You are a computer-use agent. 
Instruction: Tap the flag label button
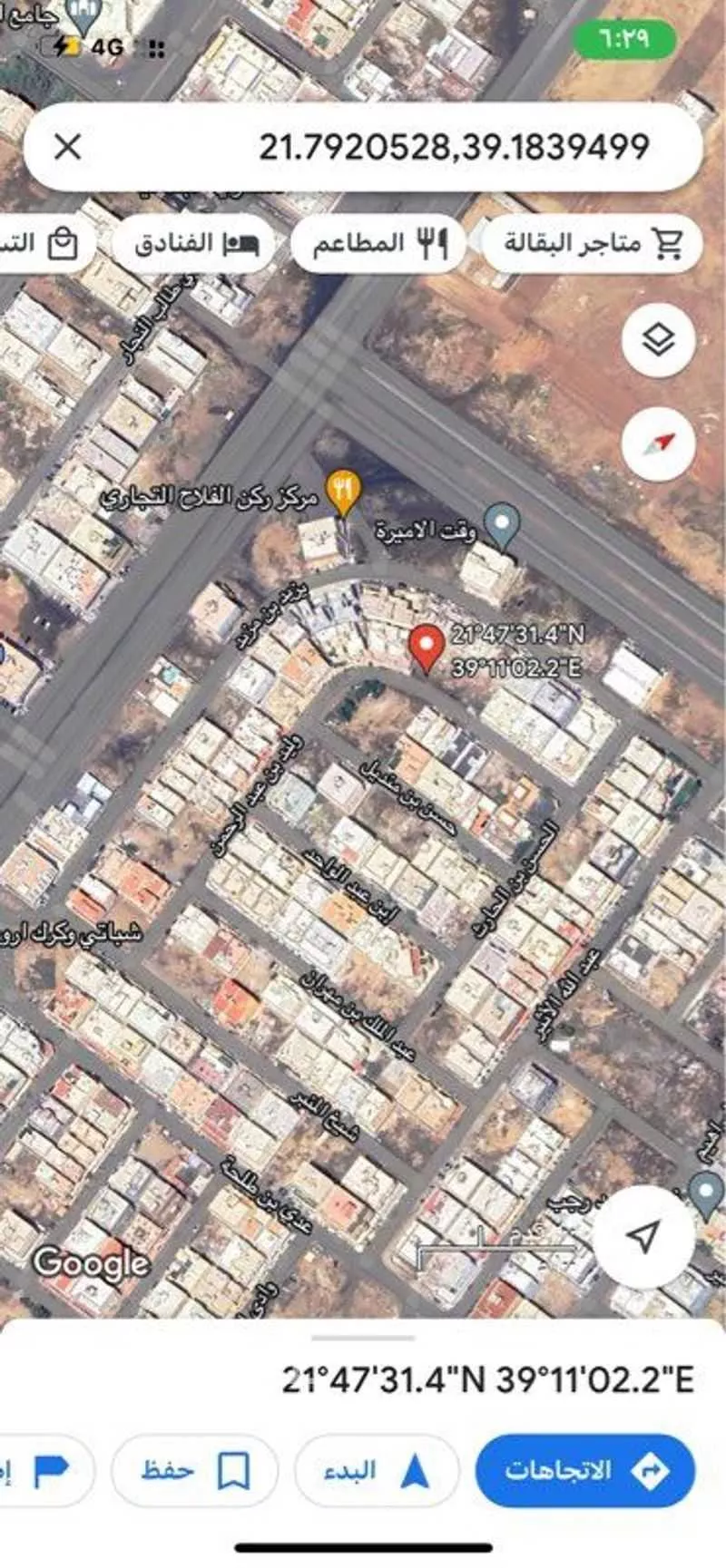[45, 1470]
